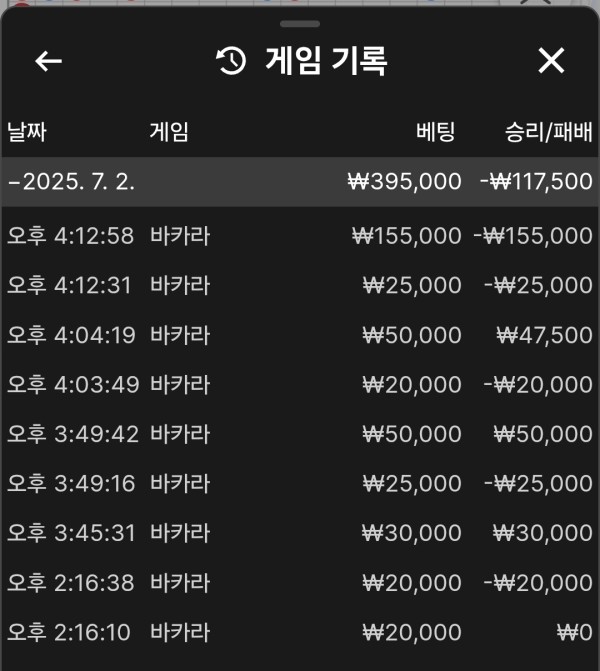600x671 pixels.
Task: Open the 오후 4:12:58 baccarat record
Action: [x=299, y=236]
